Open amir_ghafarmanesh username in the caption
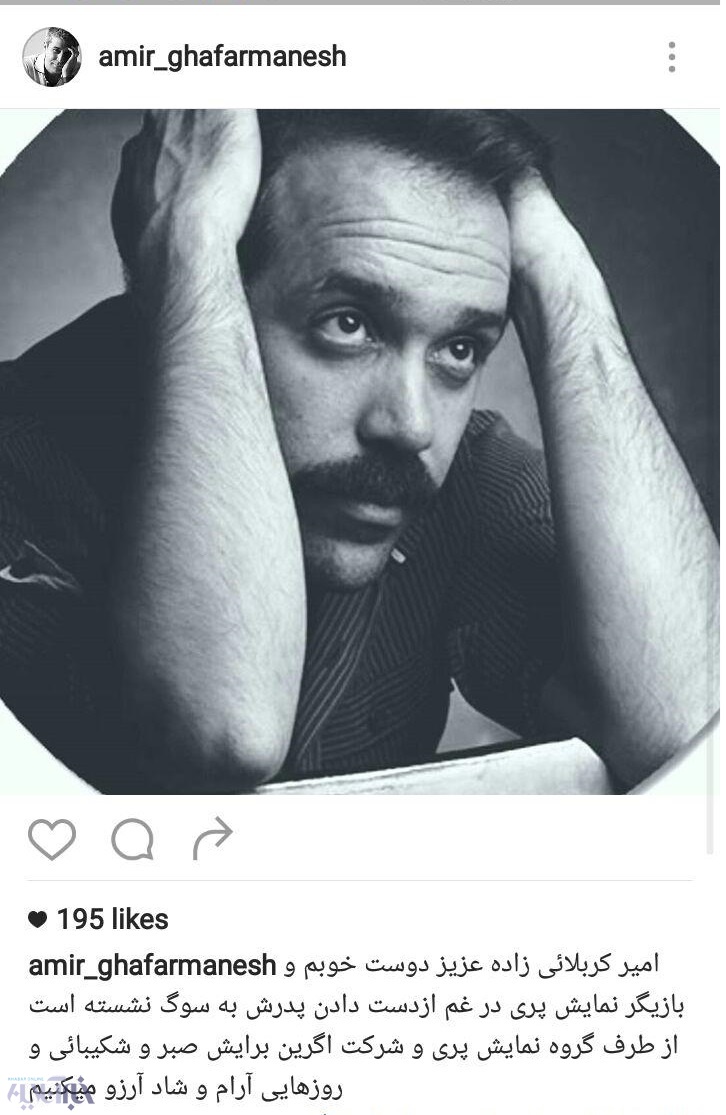 pos(152,966)
